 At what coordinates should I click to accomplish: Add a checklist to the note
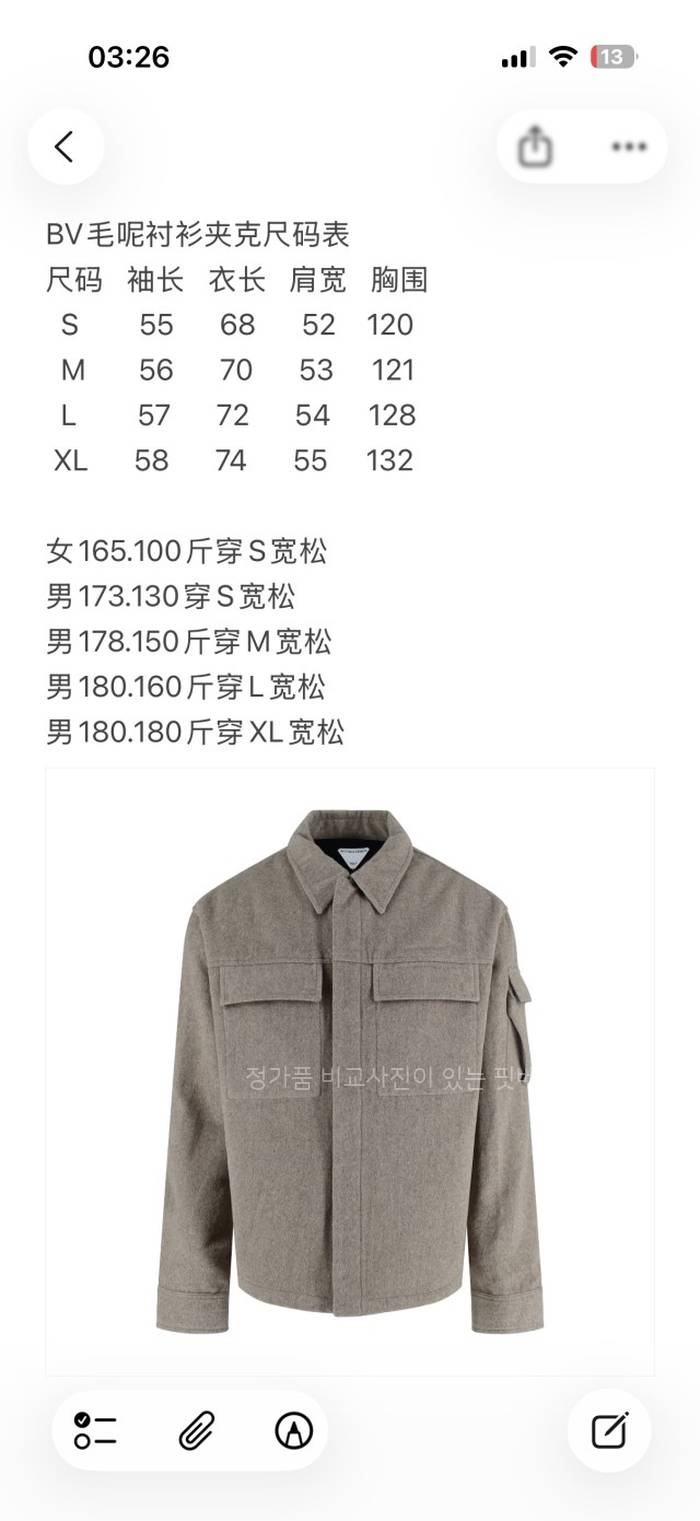click(95, 1431)
